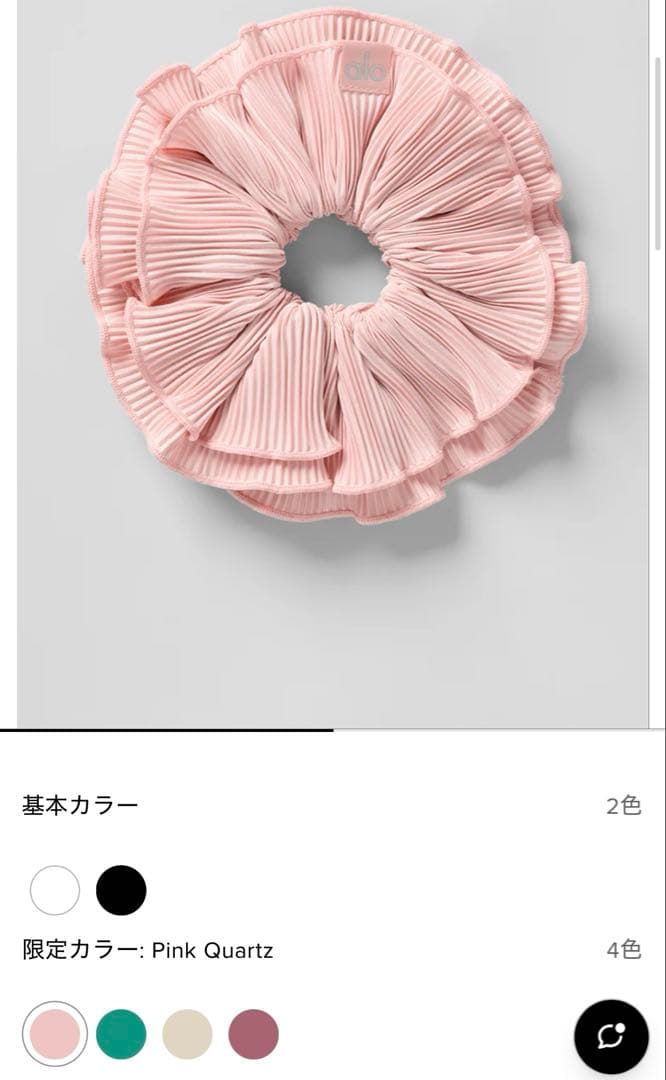Choose the mauve limited color swatch
Screen dimensions: 666x1080
[254, 1034]
